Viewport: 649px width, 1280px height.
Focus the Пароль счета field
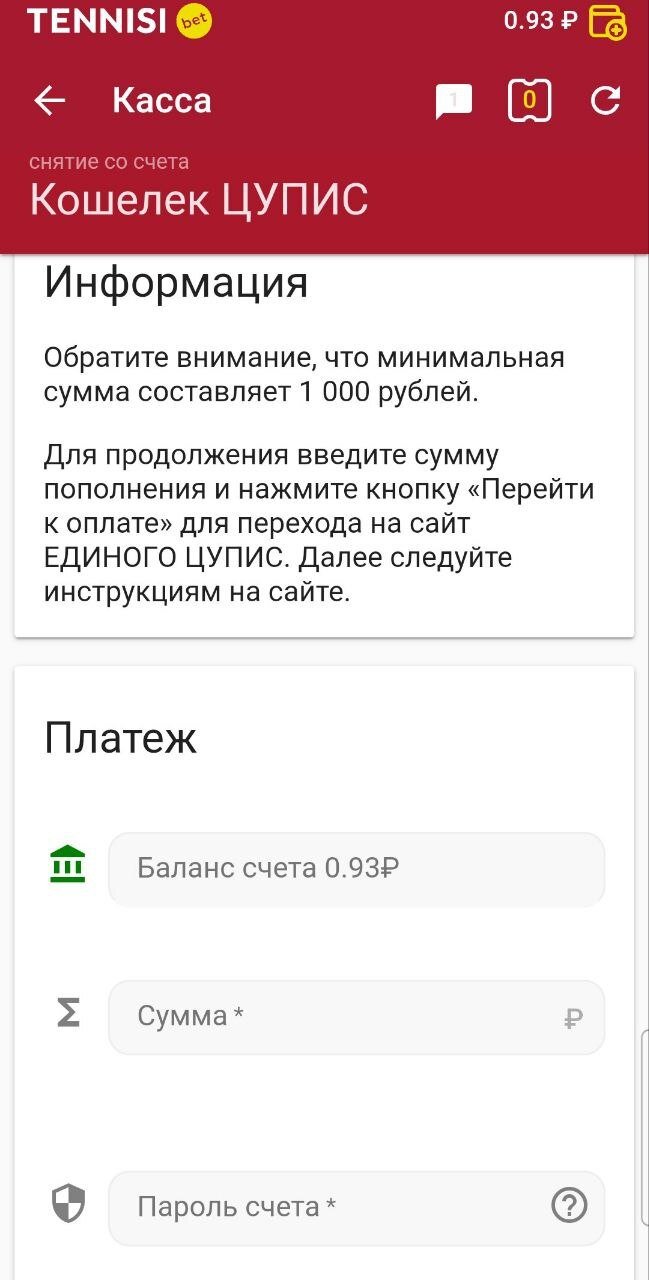(320, 1207)
